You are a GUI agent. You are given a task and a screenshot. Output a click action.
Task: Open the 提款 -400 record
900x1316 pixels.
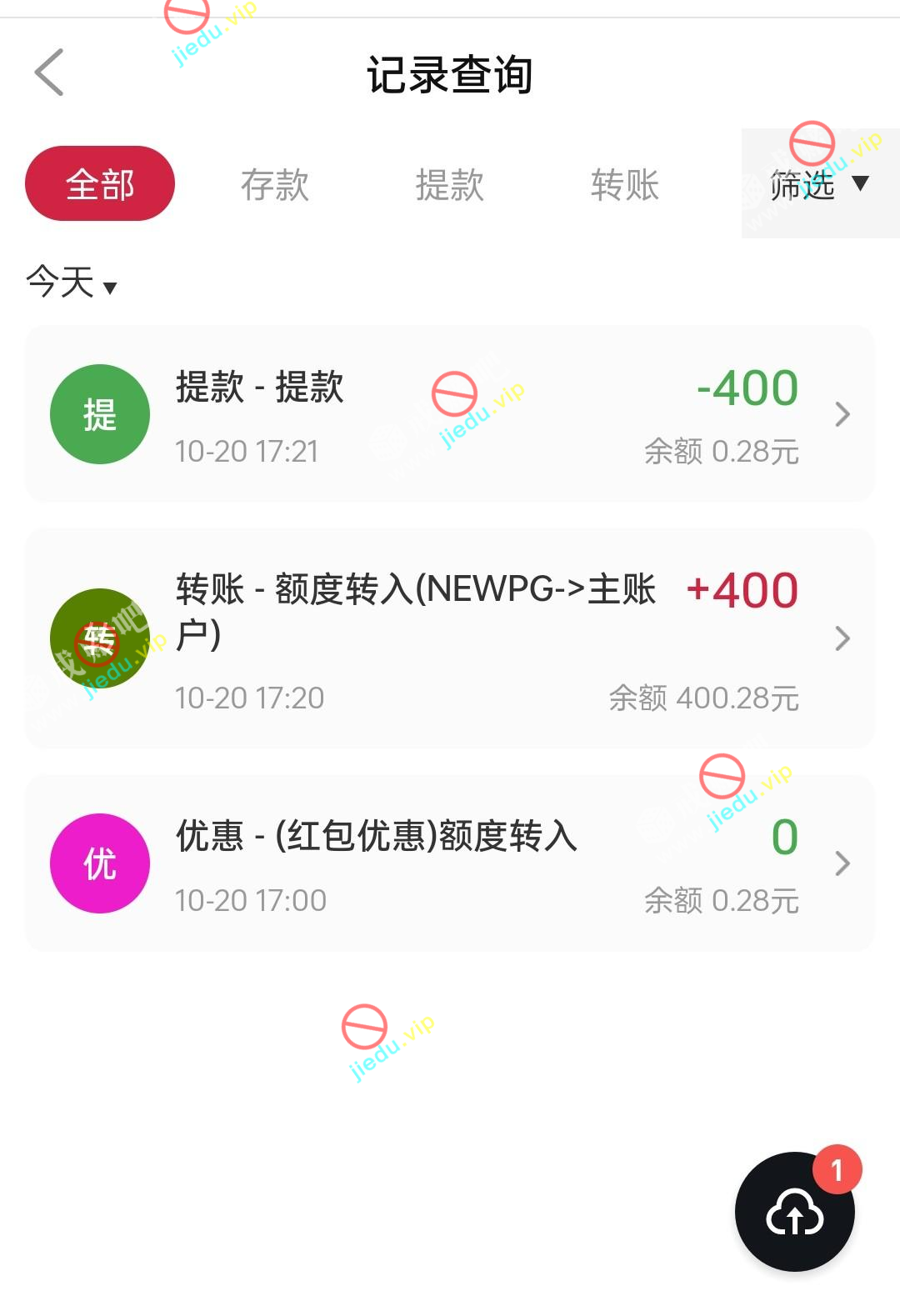tap(450, 414)
